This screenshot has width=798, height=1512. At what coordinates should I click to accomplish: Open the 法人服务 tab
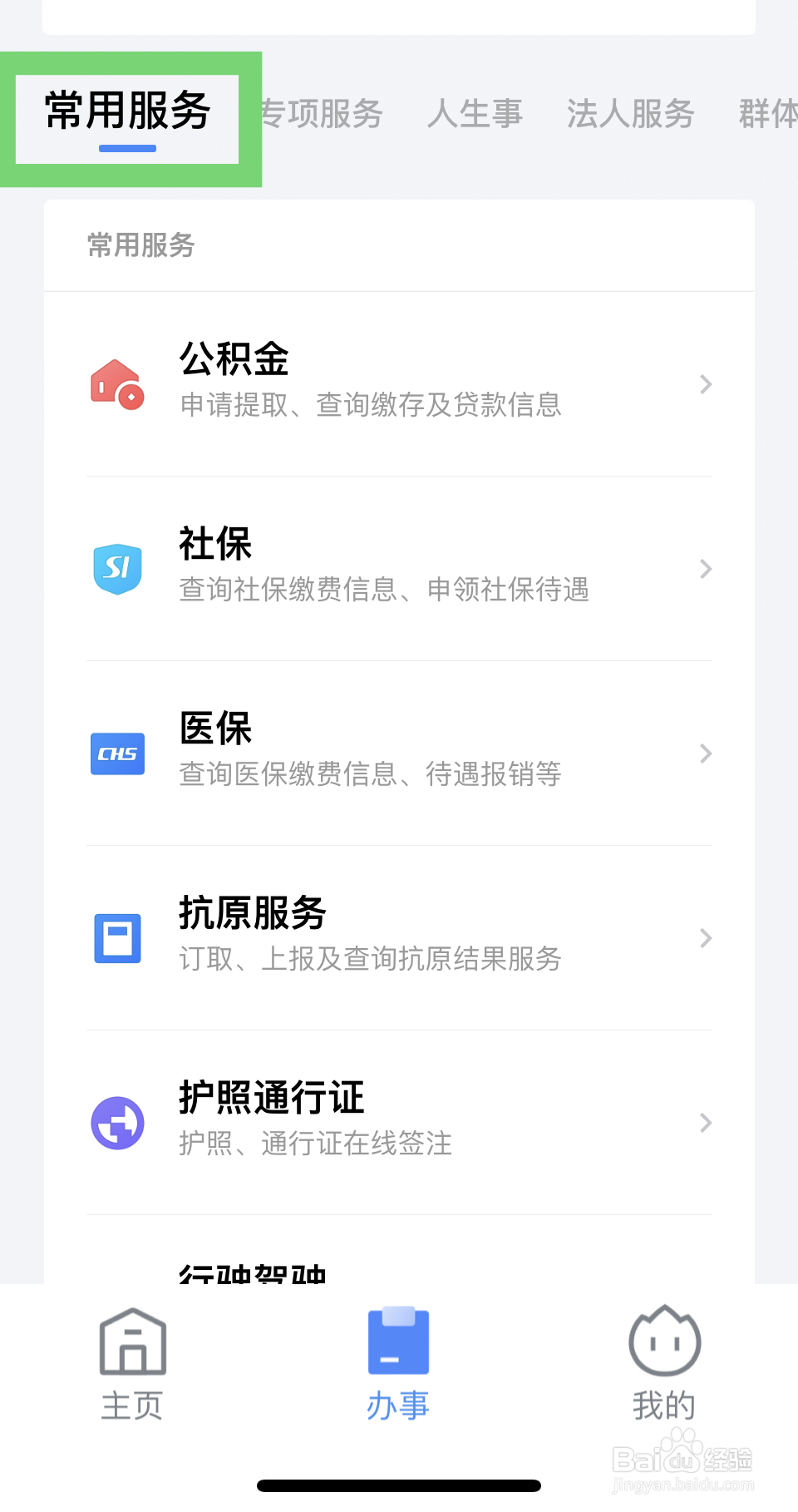pyautogui.click(x=631, y=114)
